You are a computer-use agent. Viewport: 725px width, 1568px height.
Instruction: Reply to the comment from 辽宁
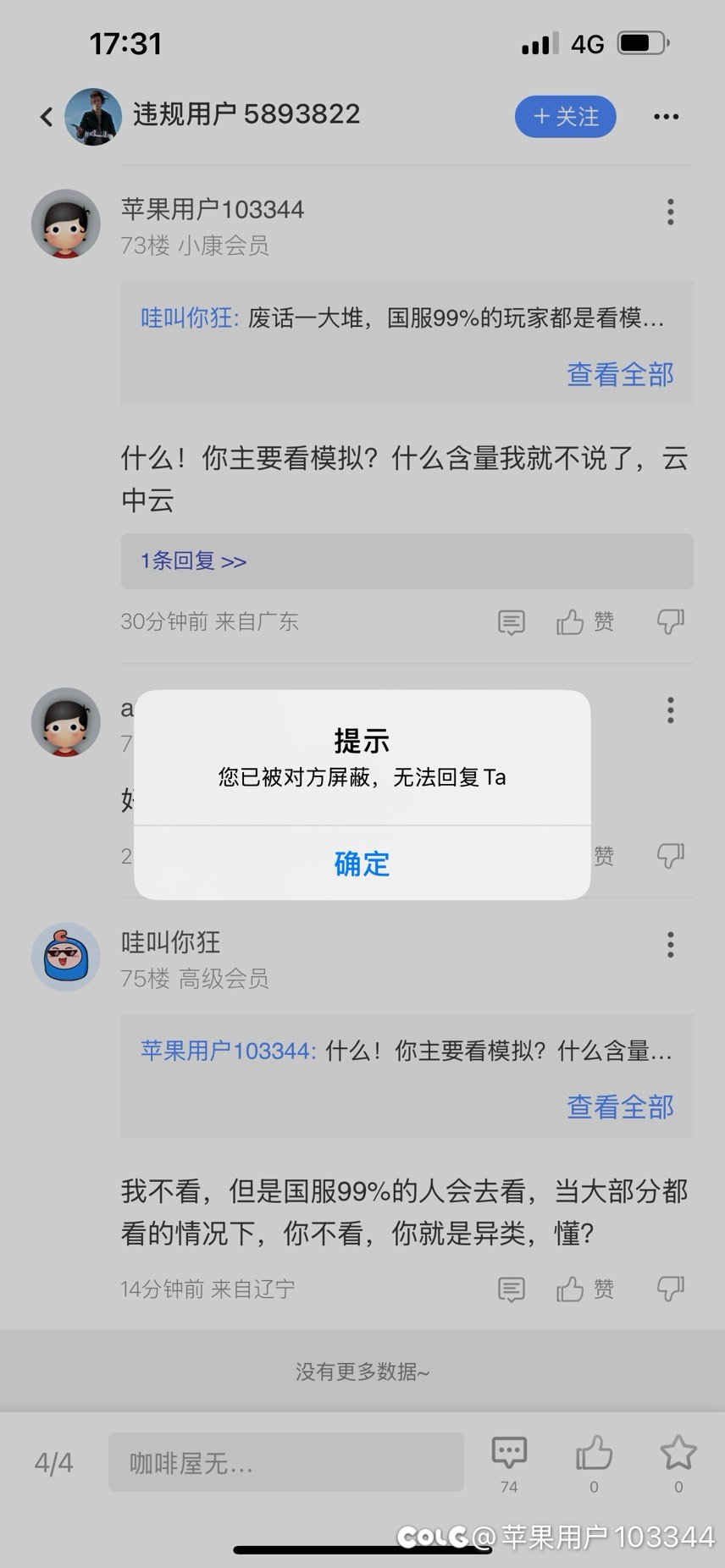(511, 1289)
